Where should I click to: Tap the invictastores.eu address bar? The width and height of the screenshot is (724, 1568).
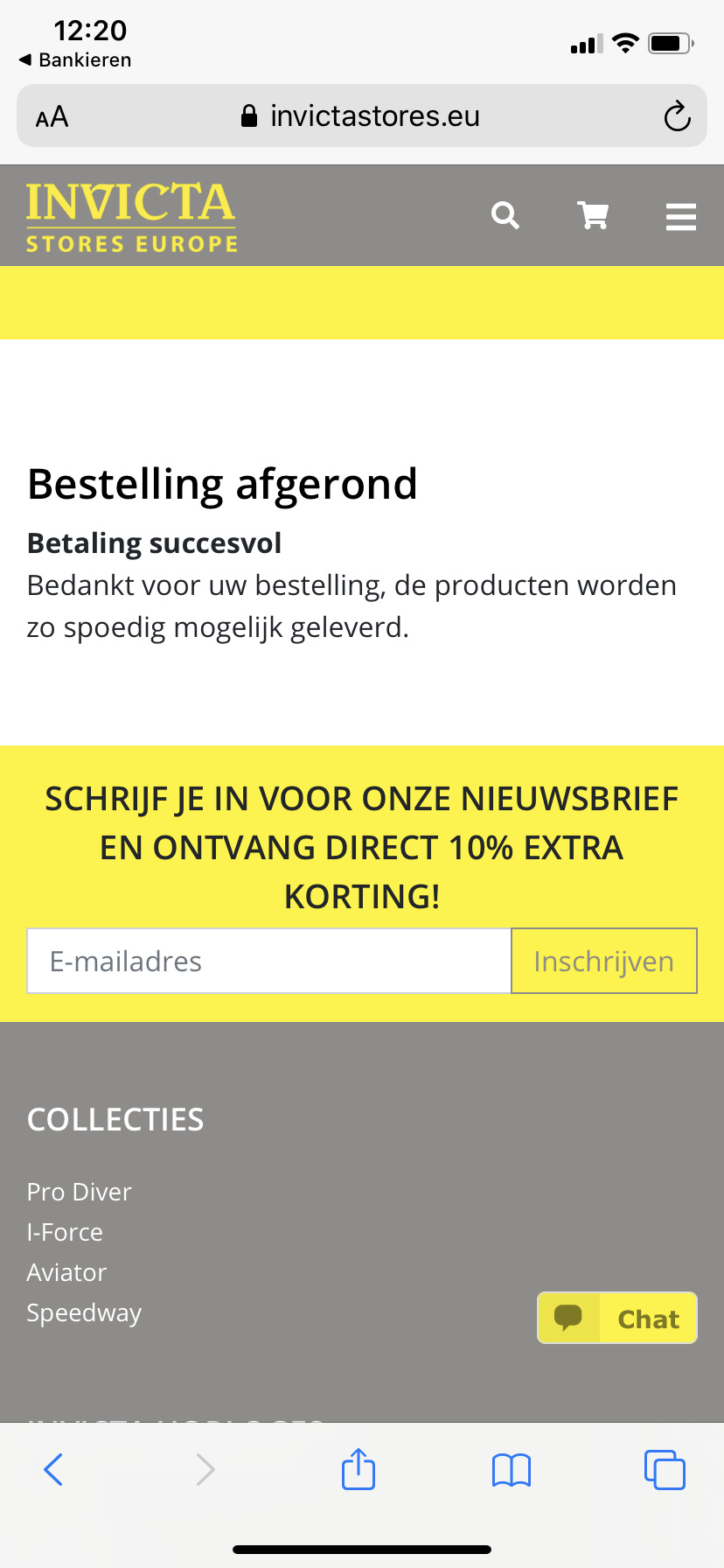[x=362, y=115]
